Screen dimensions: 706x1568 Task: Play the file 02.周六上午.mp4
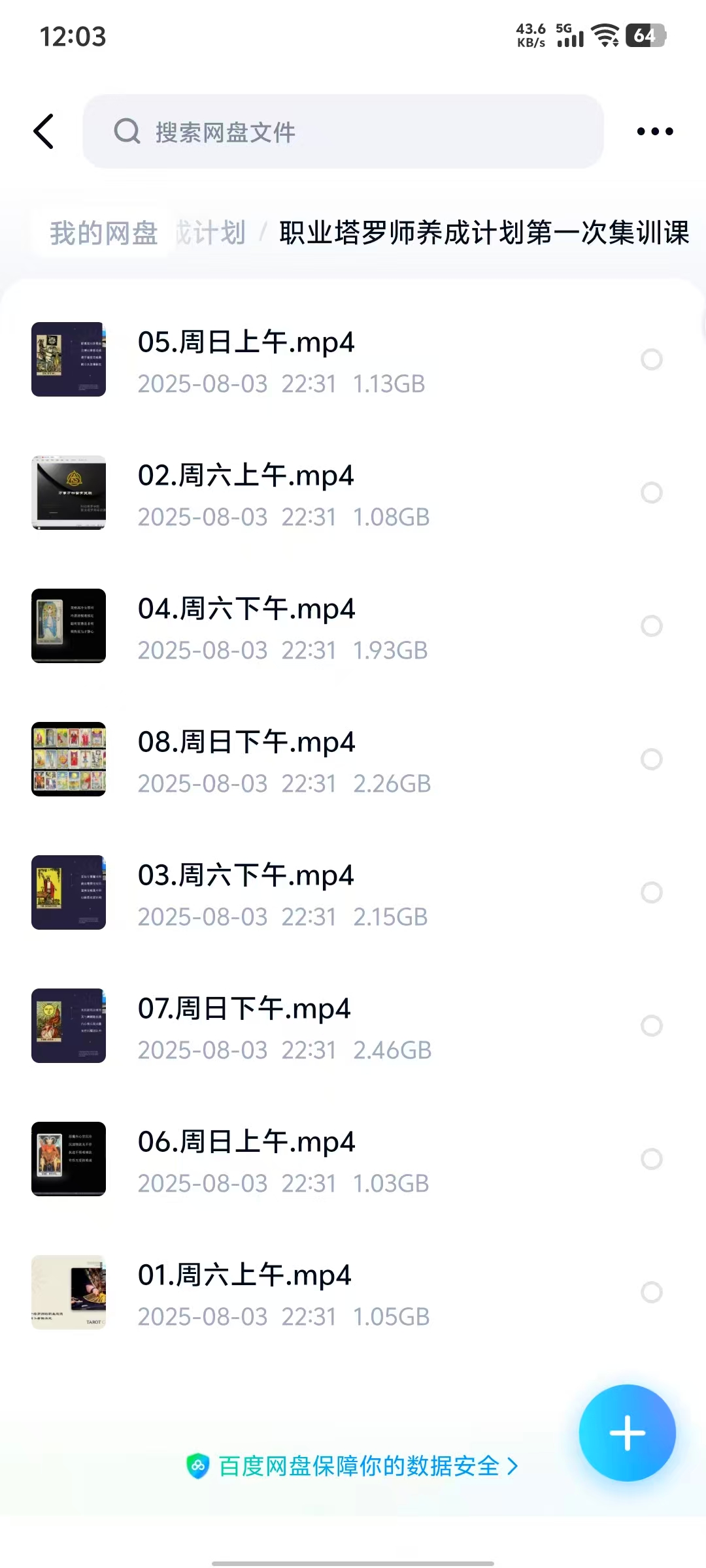[x=246, y=476]
